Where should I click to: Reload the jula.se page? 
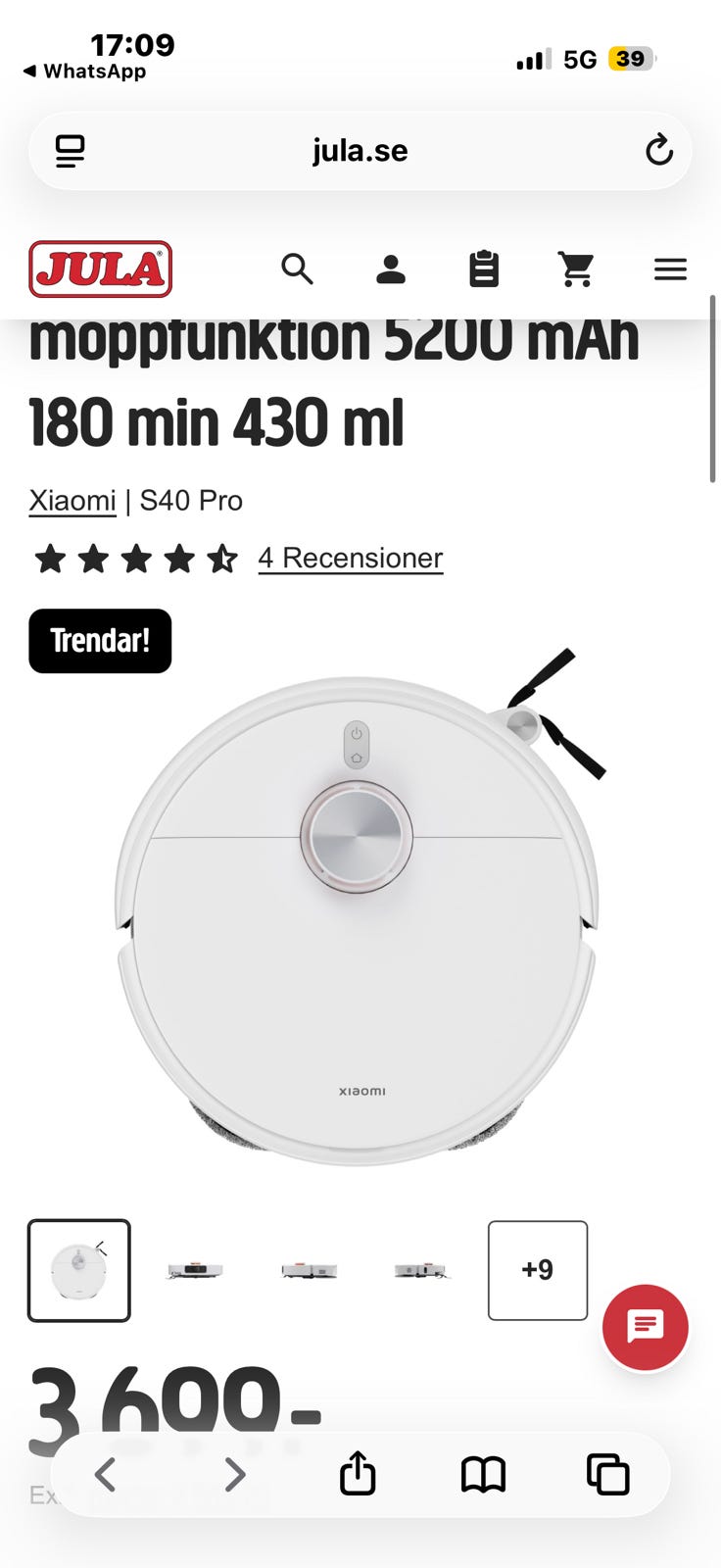658,150
